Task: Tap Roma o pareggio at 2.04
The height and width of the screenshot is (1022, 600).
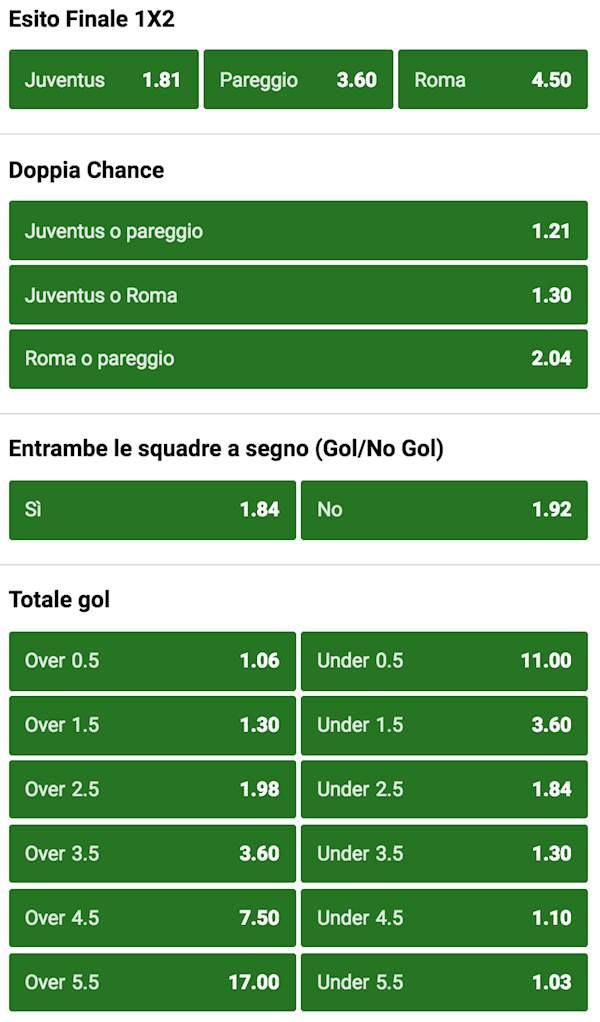Action: 298,358
